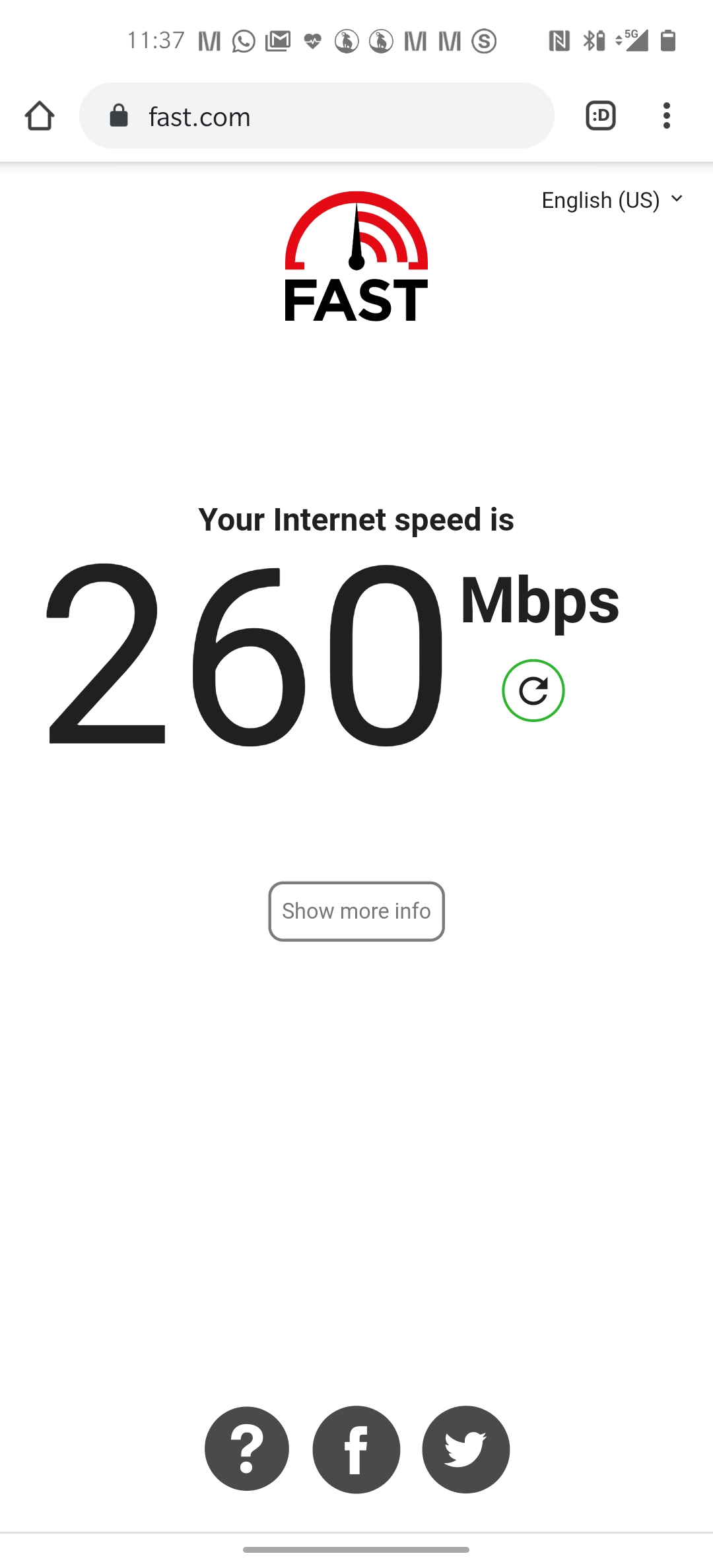Image resolution: width=713 pixels, height=1568 pixels.
Task: Share result on Facebook
Action: click(356, 1449)
